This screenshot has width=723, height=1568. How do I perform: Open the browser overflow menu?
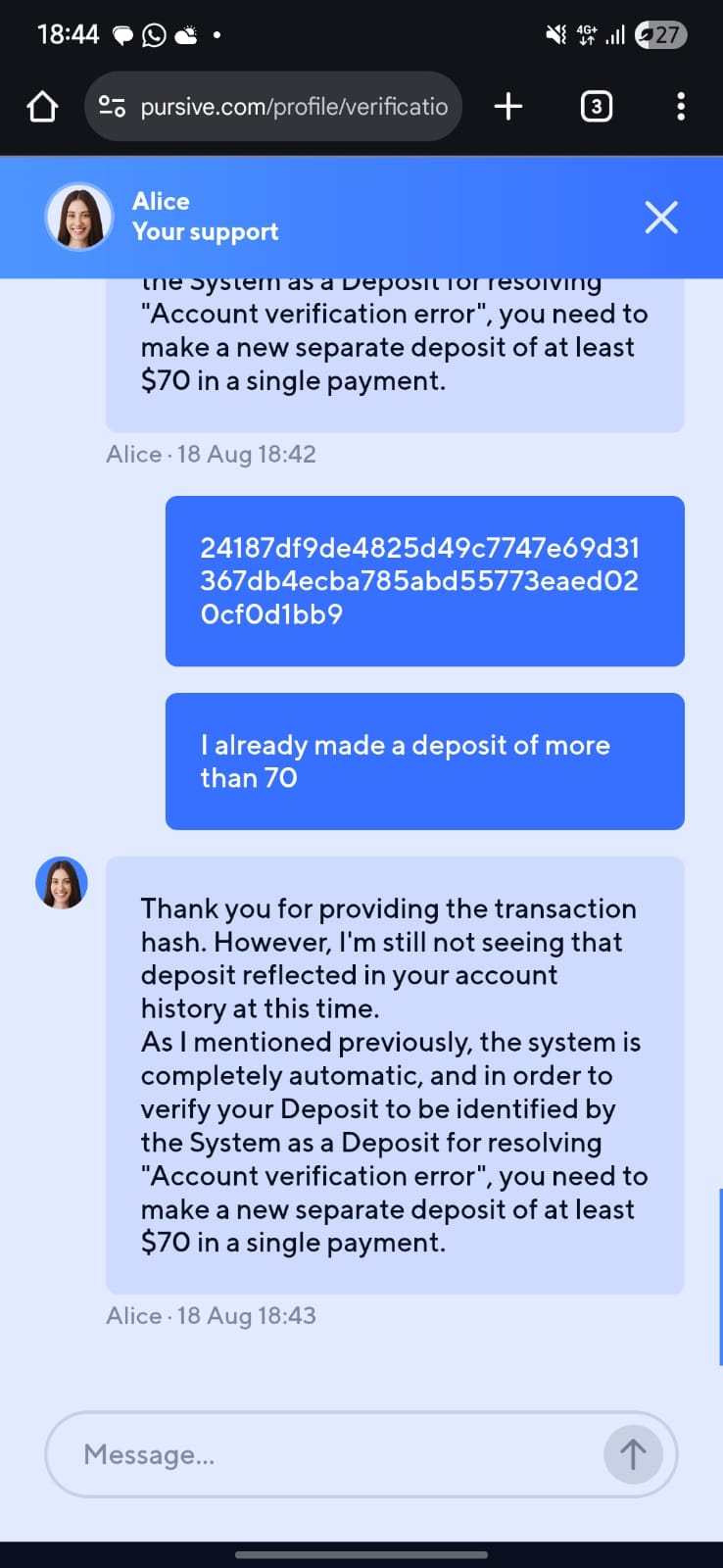(681, 106)
